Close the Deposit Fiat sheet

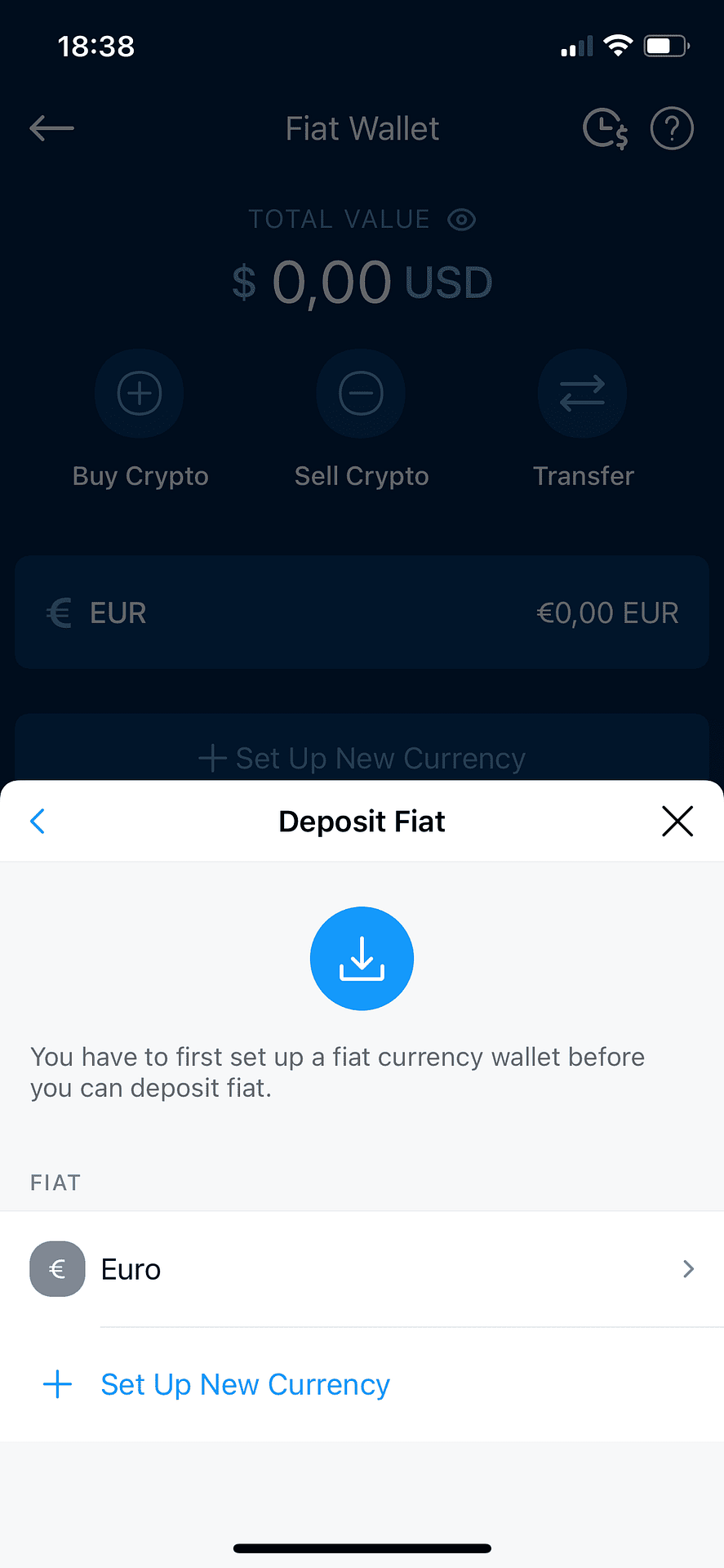tap(677, 821)
